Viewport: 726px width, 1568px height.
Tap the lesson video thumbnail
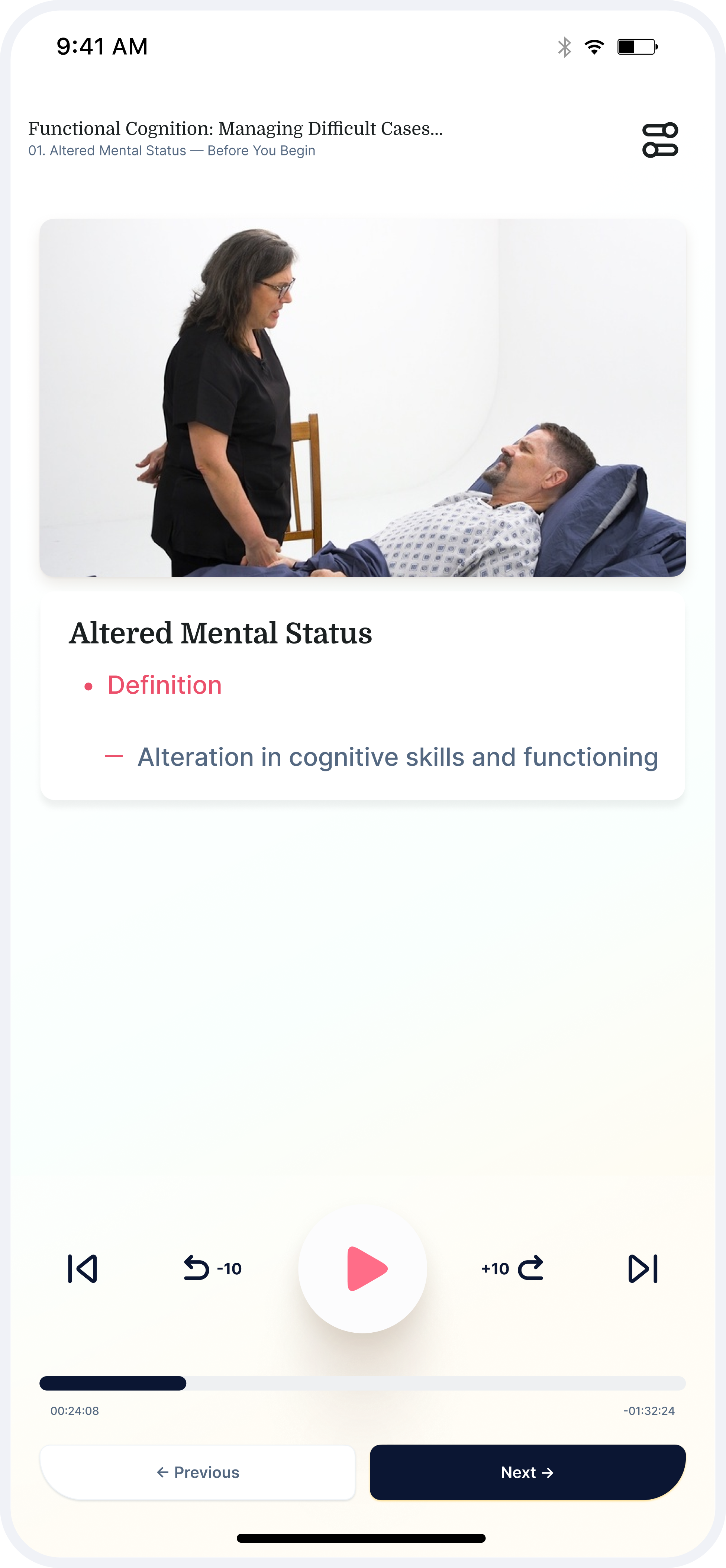point(363,397)
